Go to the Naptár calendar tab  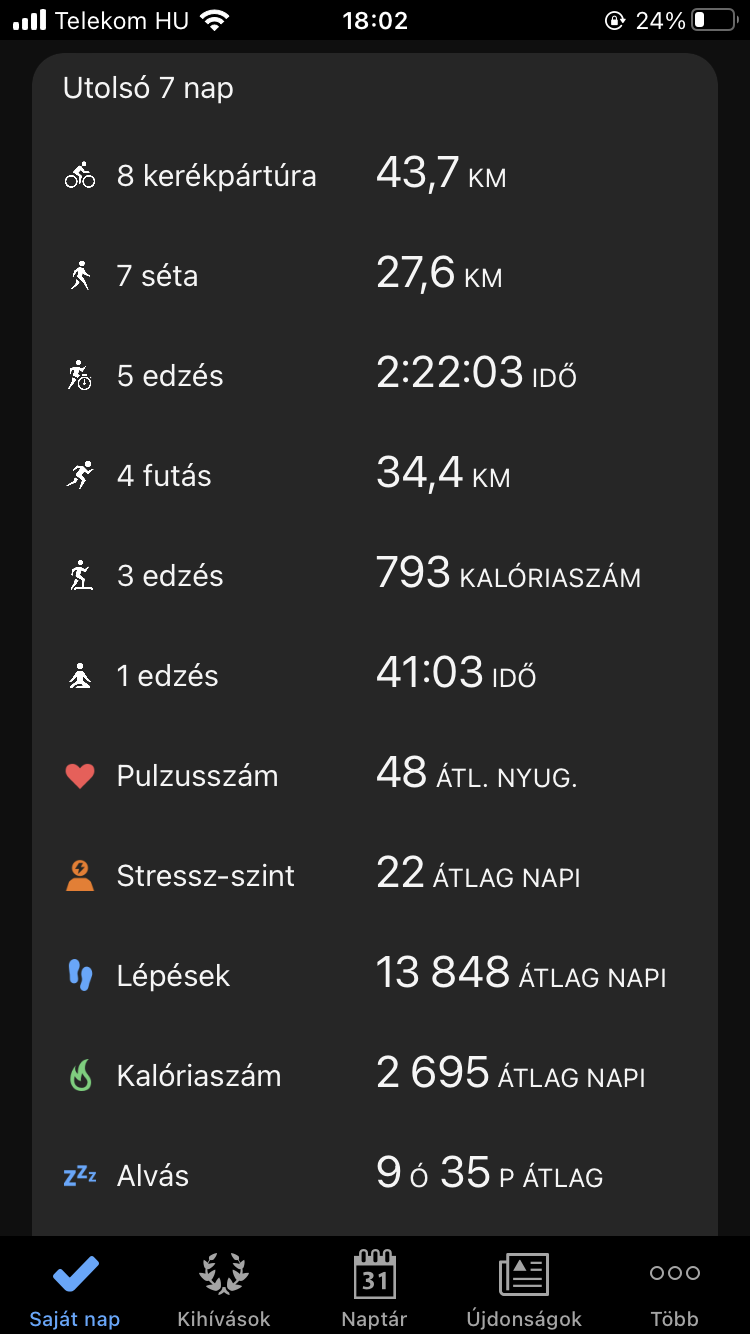[x=375, y=1288]
